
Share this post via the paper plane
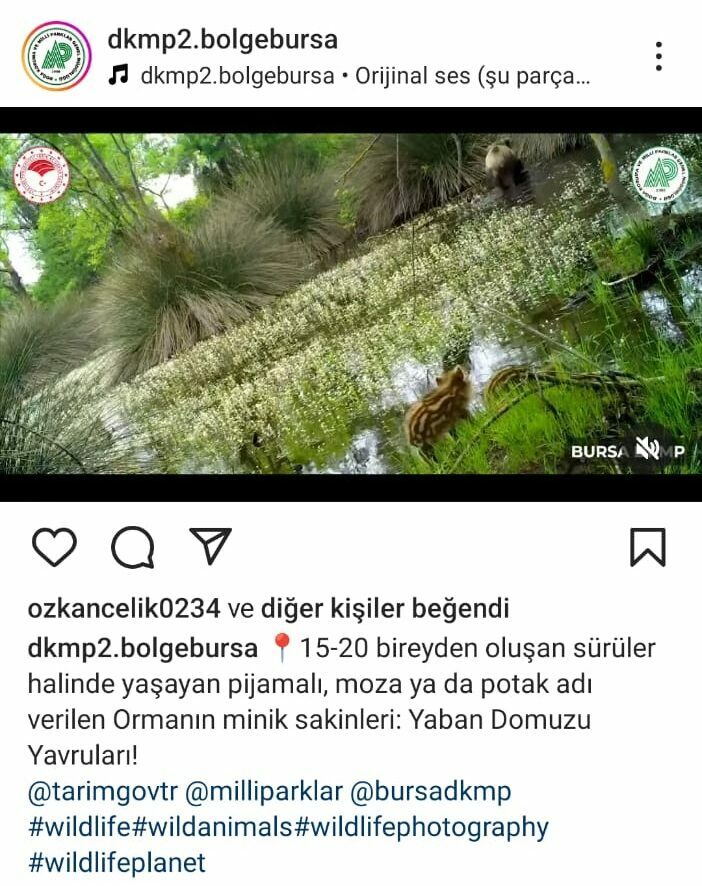211,546
